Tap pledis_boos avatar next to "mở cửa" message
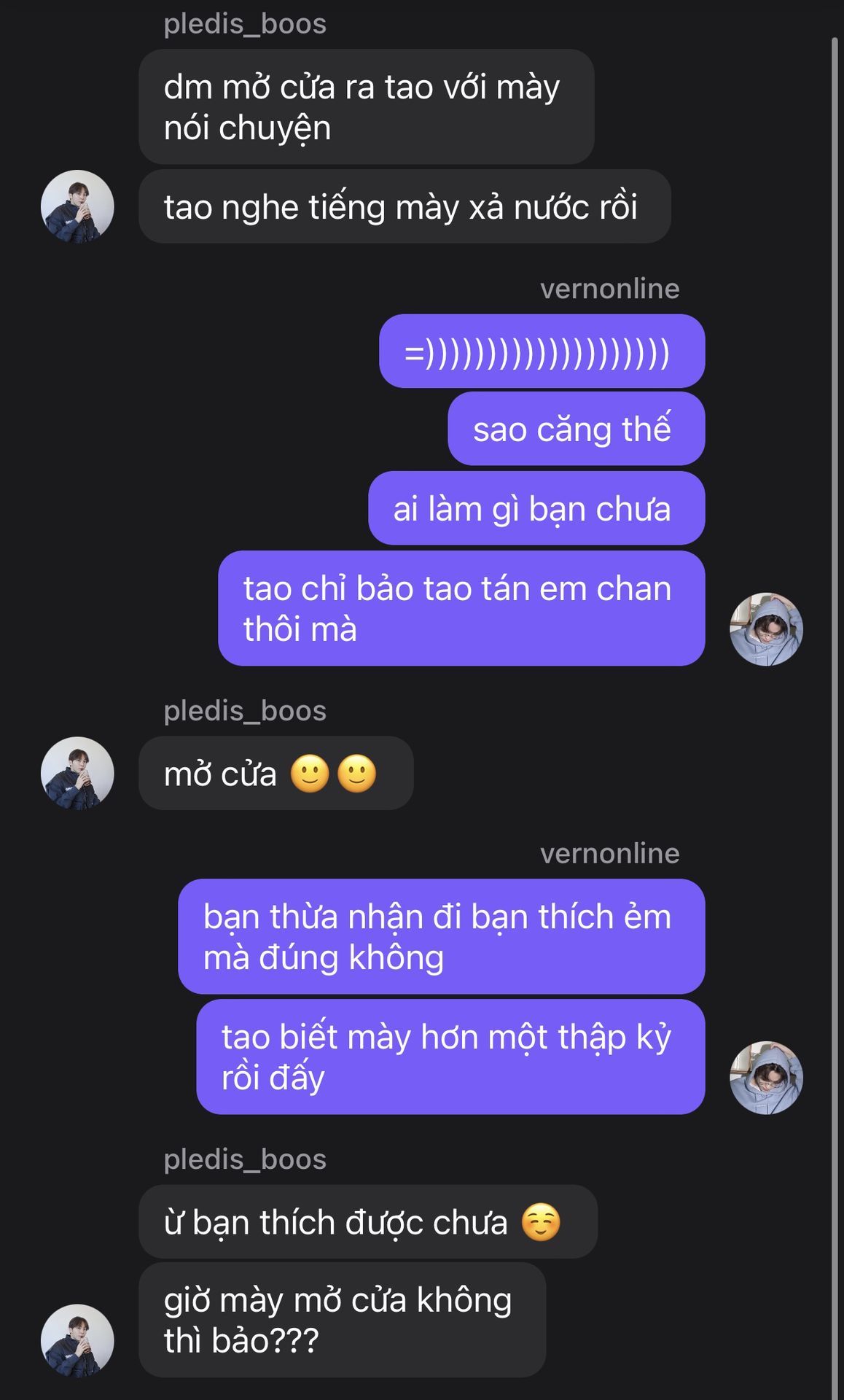The height and width of the screenshot is (1400, 844). coord(77,773)
